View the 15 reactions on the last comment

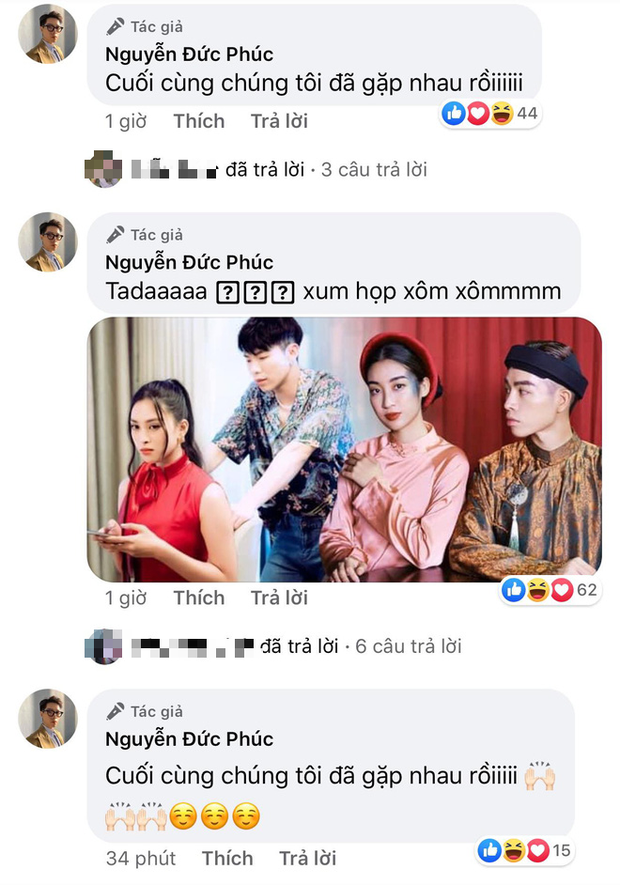tap(524, 850)
